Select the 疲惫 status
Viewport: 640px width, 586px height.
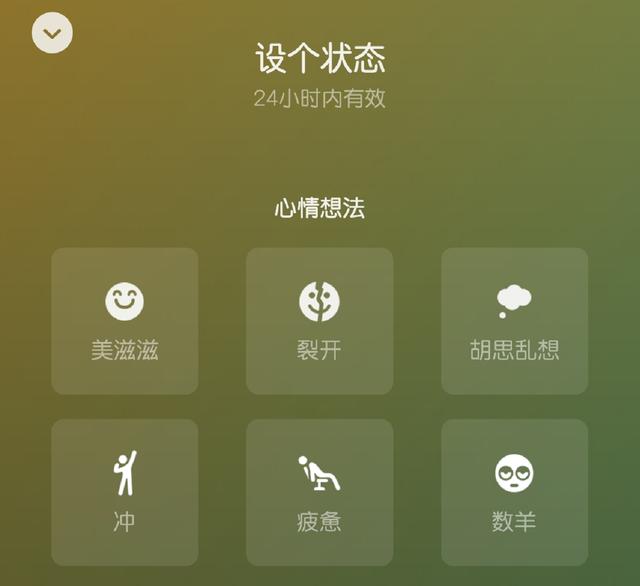(319, 492)
